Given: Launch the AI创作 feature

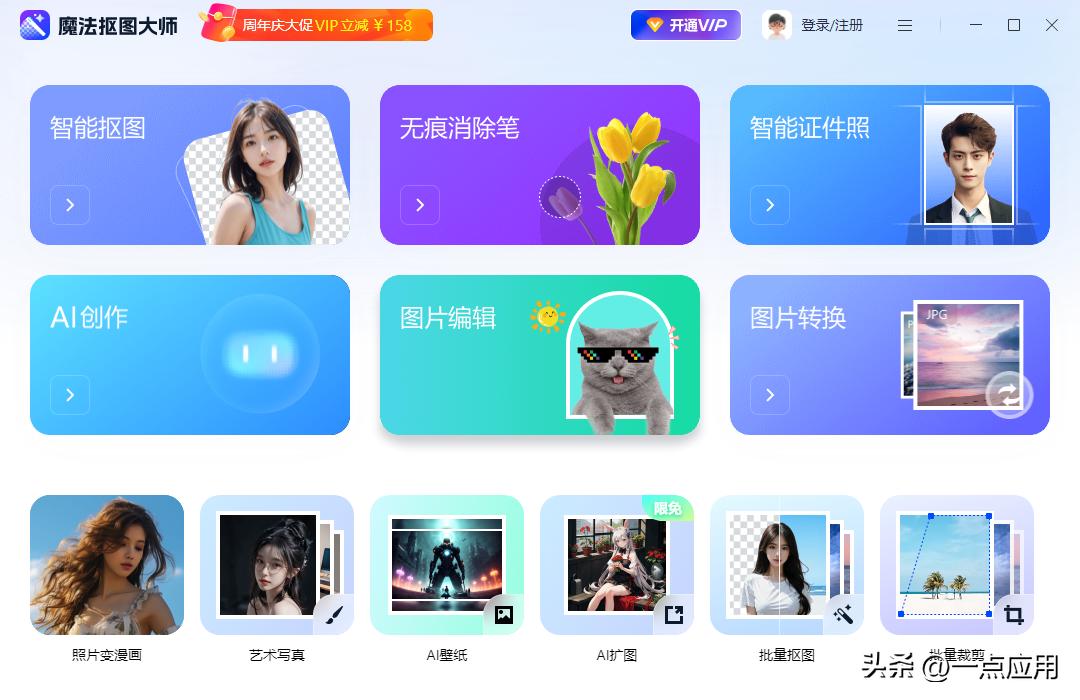Looking at the screenshot, I should [x=189, y=355].
